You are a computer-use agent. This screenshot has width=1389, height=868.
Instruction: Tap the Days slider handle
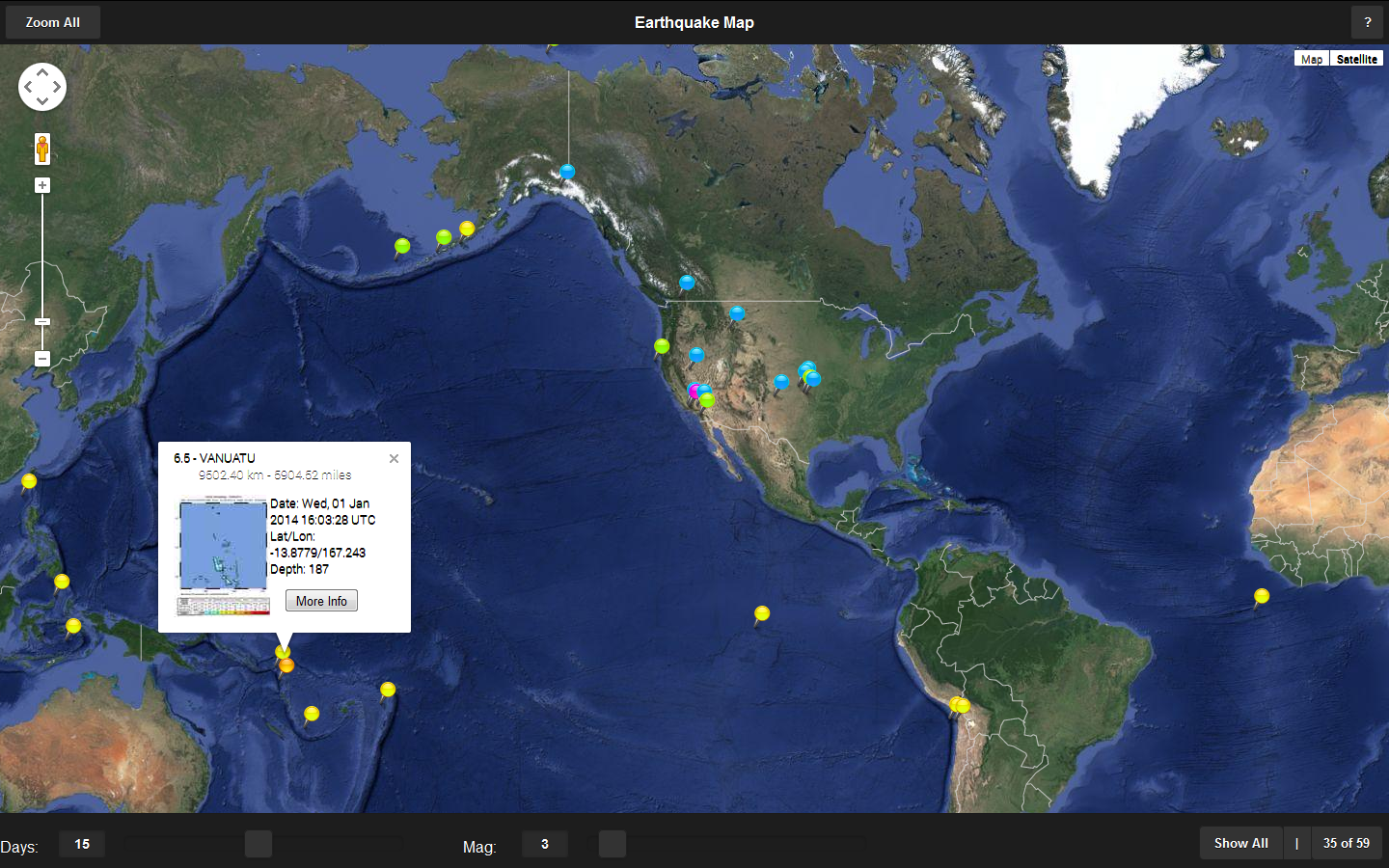[259, 844]
